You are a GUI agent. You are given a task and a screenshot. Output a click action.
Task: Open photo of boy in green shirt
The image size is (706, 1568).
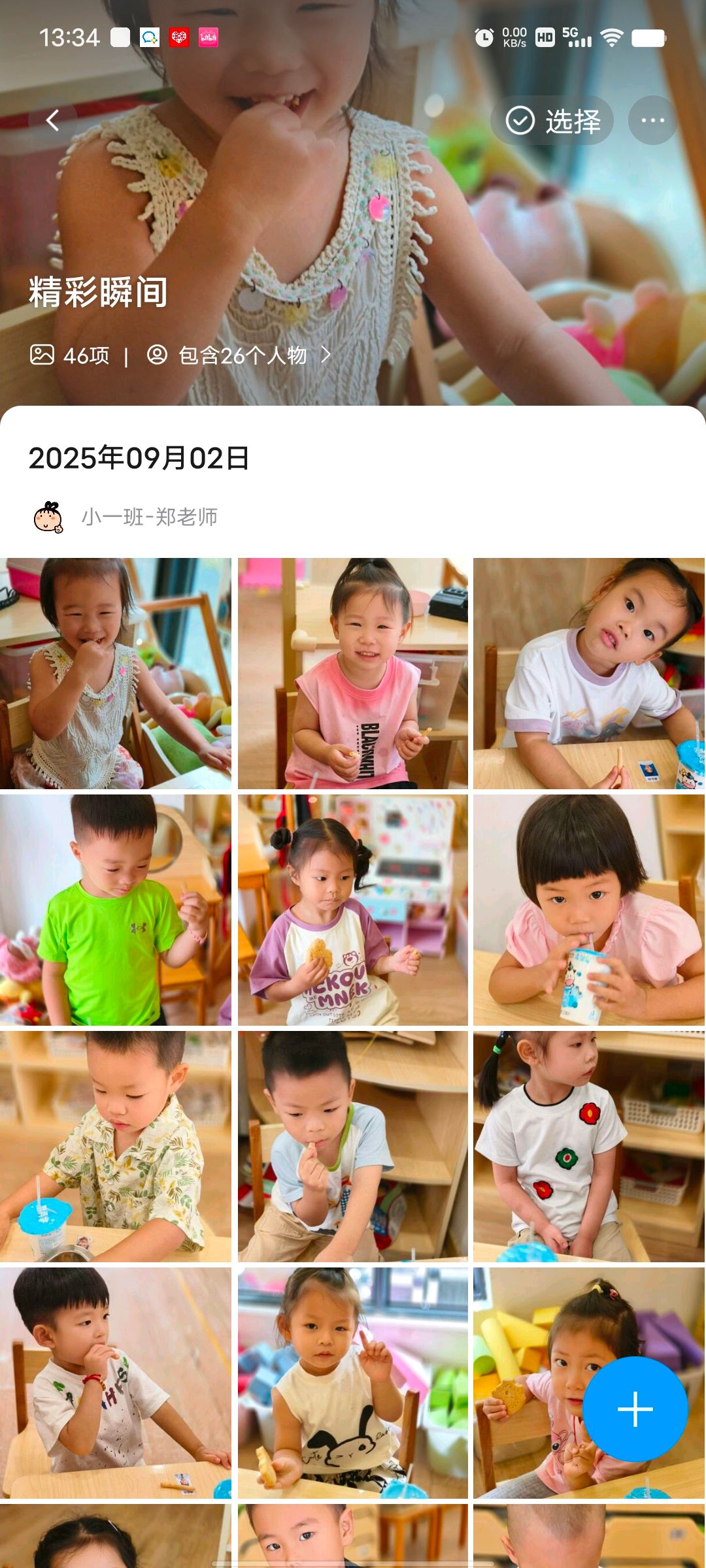(x=115, y=909)
